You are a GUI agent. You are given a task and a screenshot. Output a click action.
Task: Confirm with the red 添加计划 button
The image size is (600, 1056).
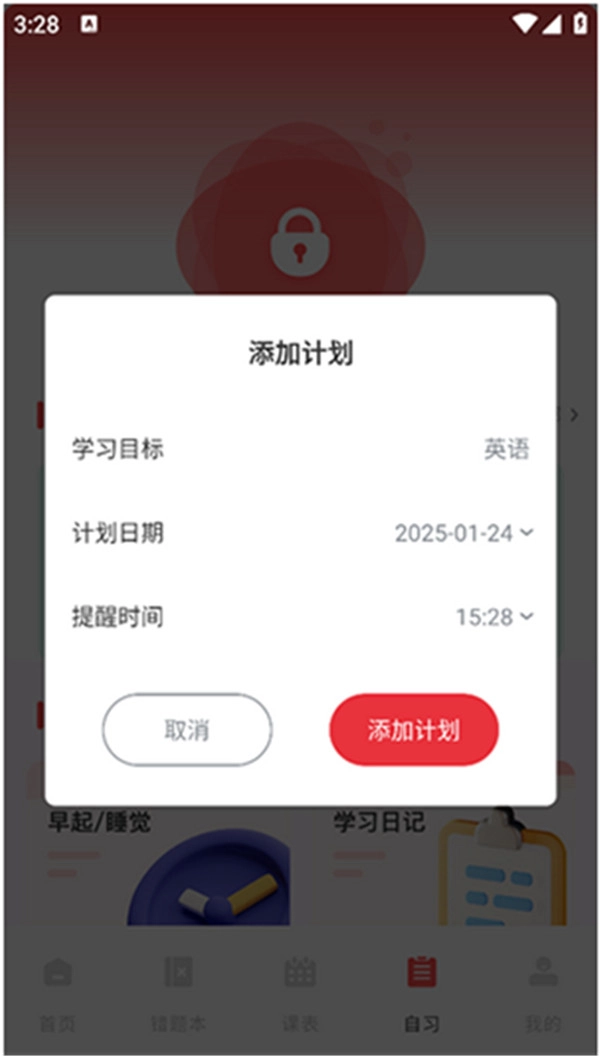pyautogui.click(x=413, y=730)
